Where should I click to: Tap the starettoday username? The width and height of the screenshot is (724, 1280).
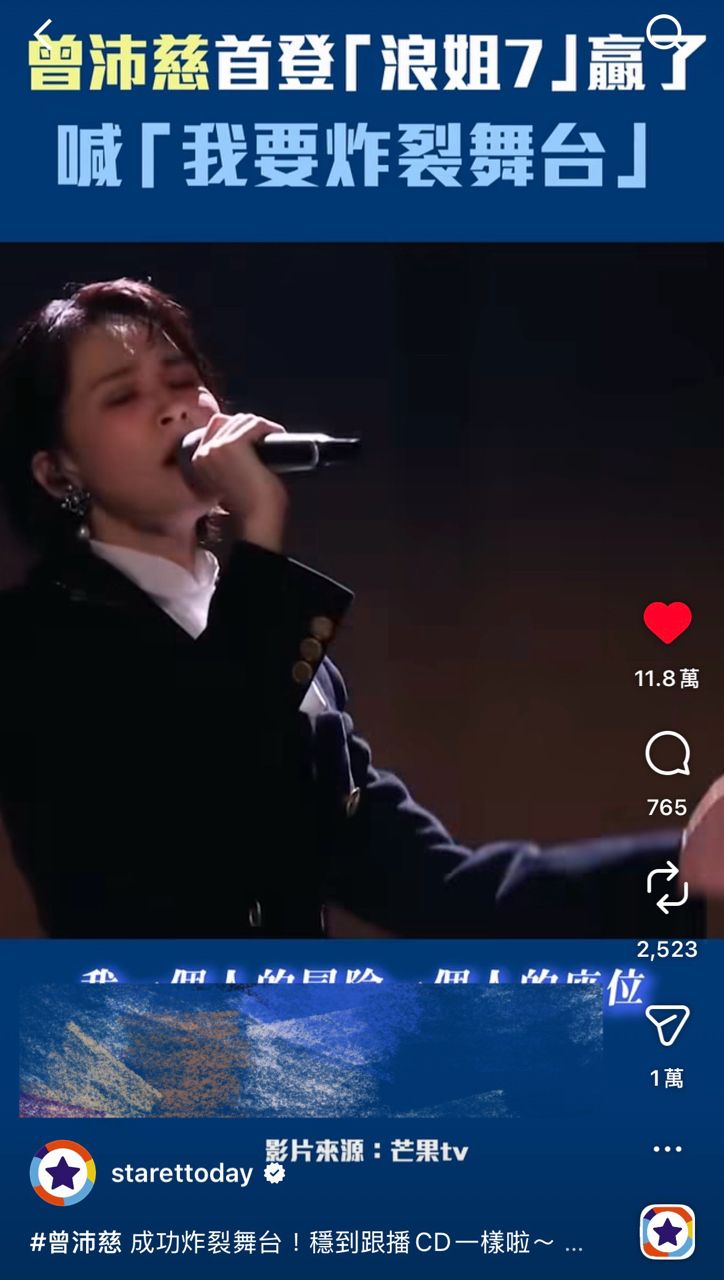[181, 1174]
